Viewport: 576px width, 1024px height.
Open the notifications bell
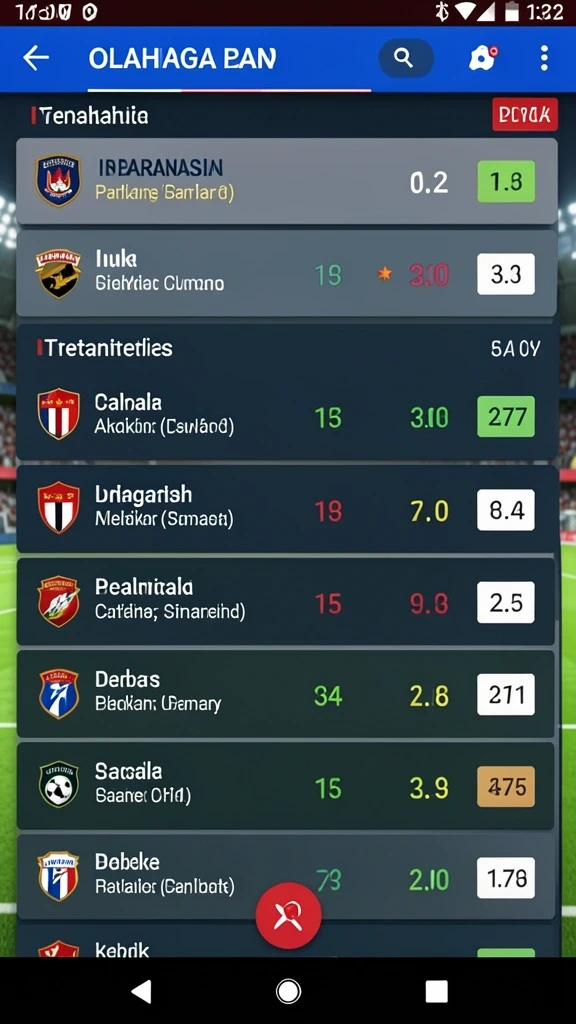pos(483,59)
